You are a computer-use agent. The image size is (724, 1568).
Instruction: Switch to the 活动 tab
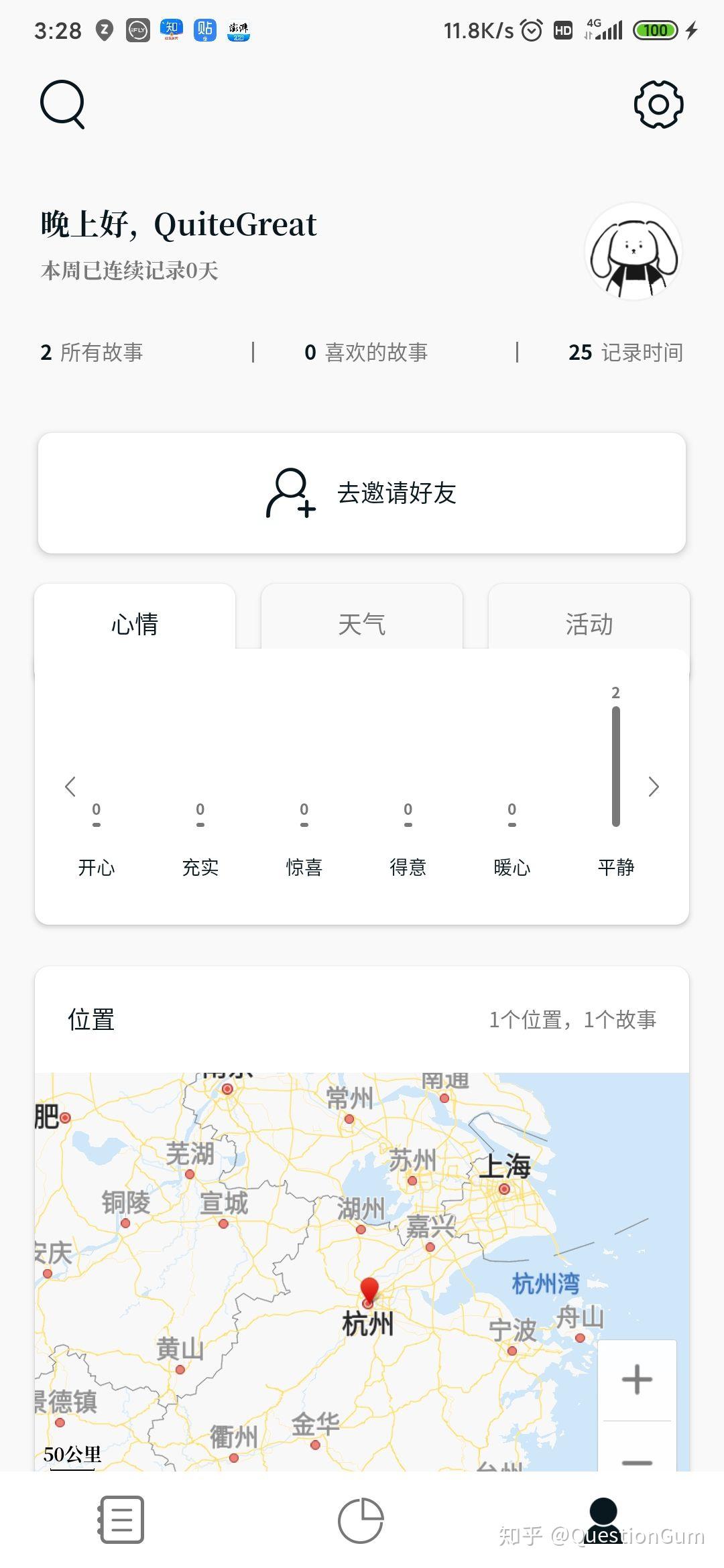(589, 624)
